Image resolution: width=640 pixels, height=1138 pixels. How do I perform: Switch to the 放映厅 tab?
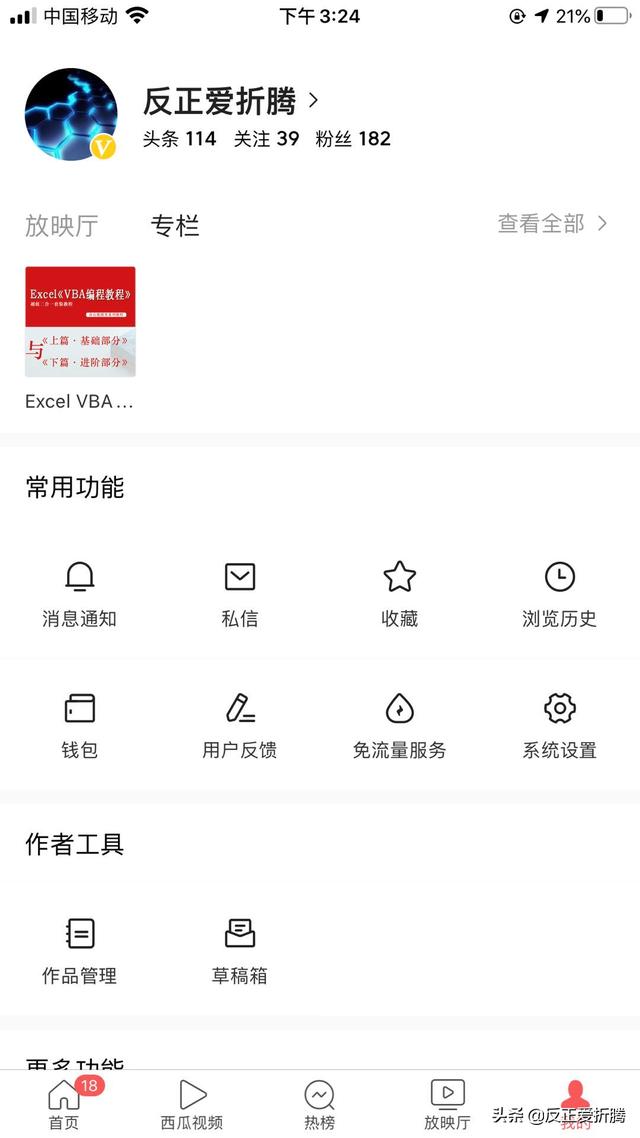click(x=62, y=225)
